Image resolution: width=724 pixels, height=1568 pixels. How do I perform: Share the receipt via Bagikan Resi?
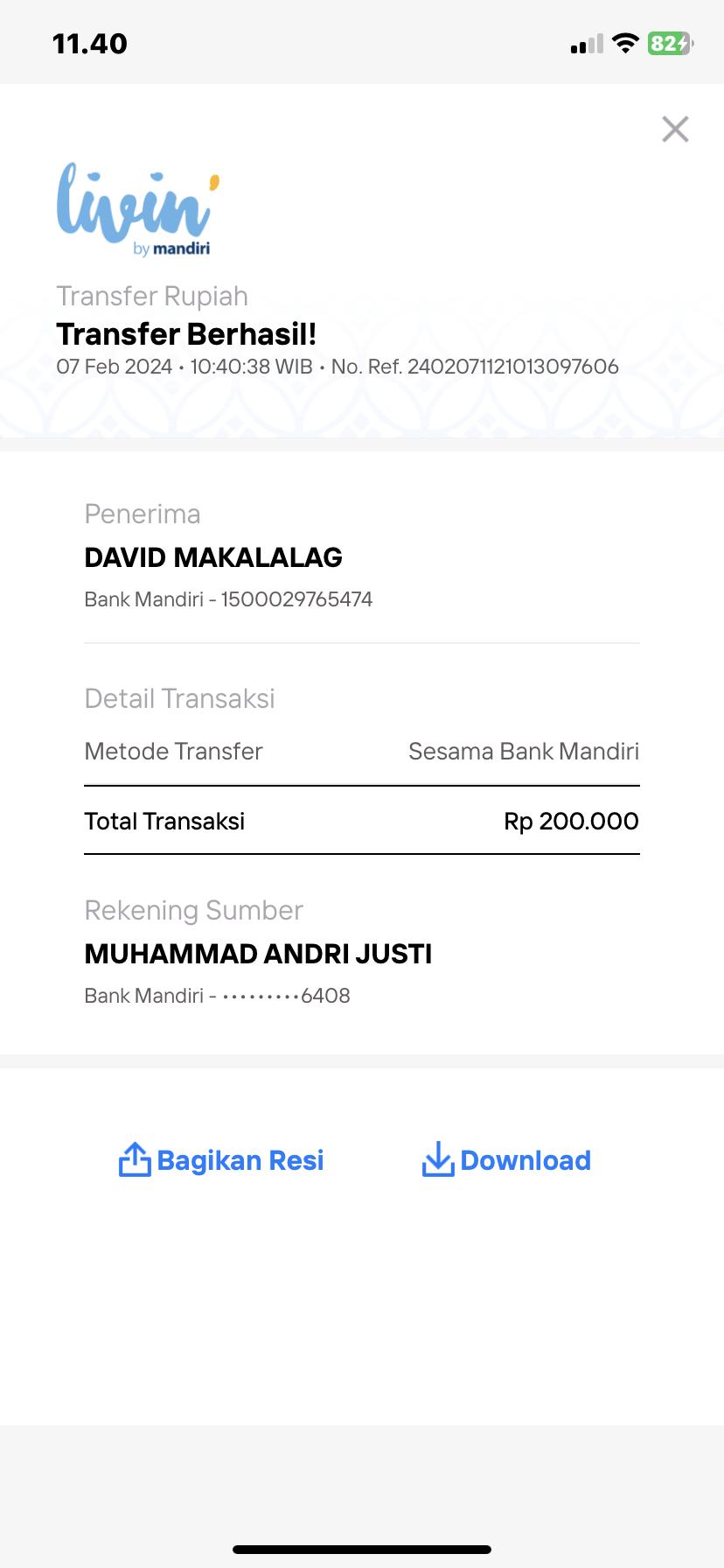point(221,1160)
